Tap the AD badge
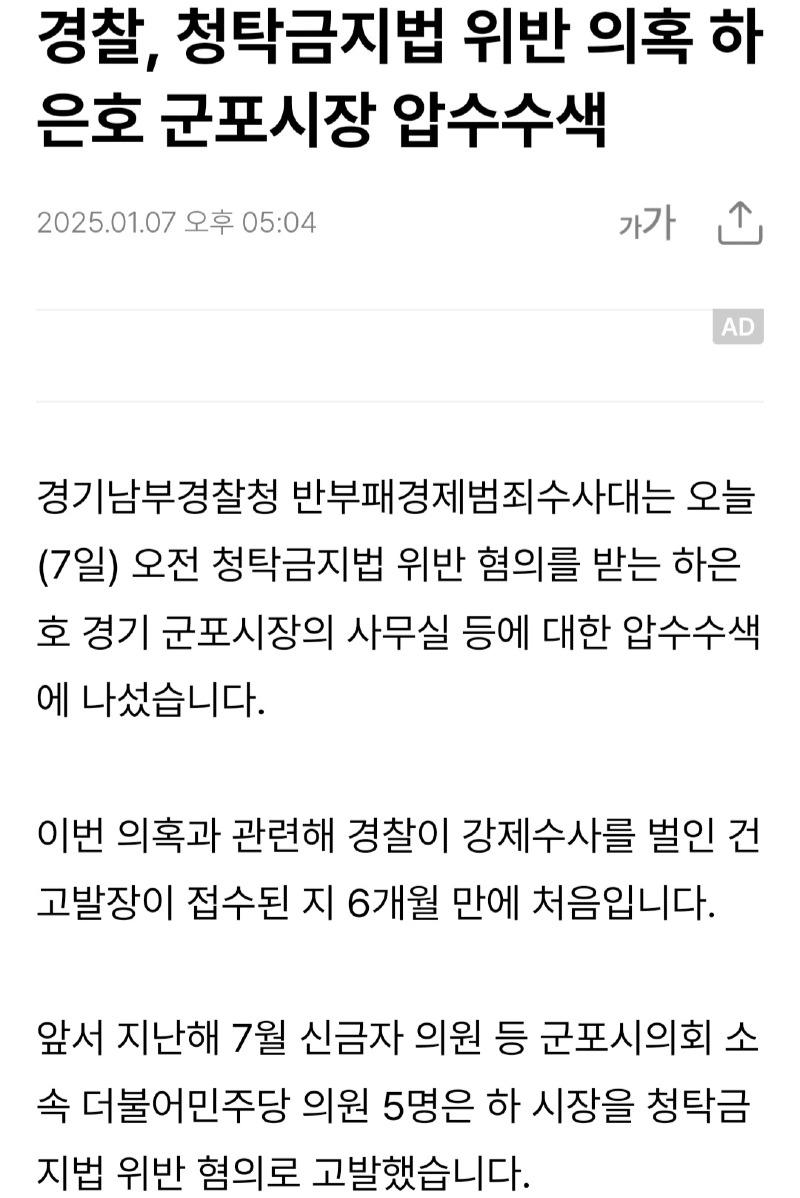This screenshot has width=800, height=1198. coord(738,327)
